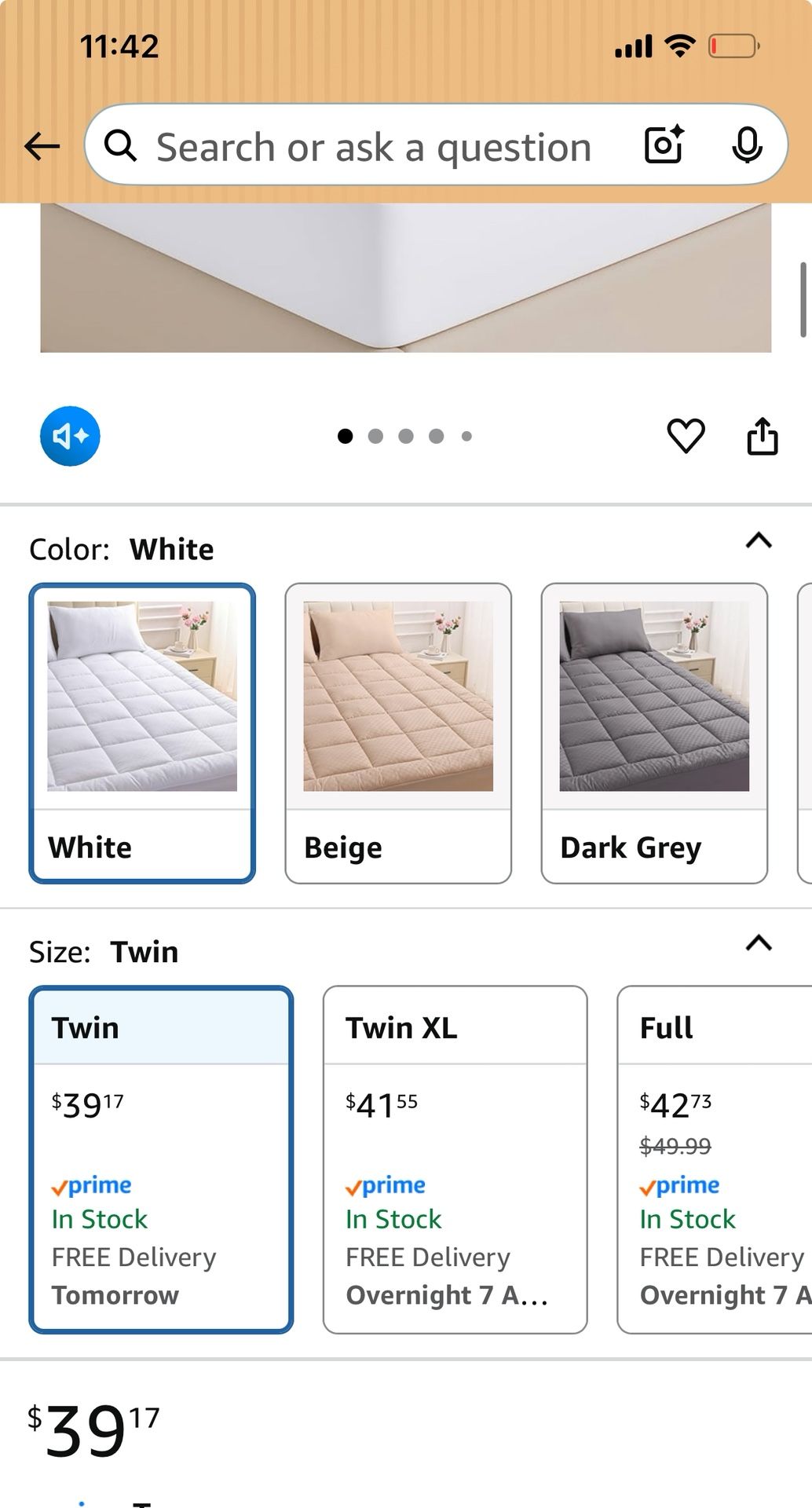Pick the Dark Grey color option

[654, 733]
